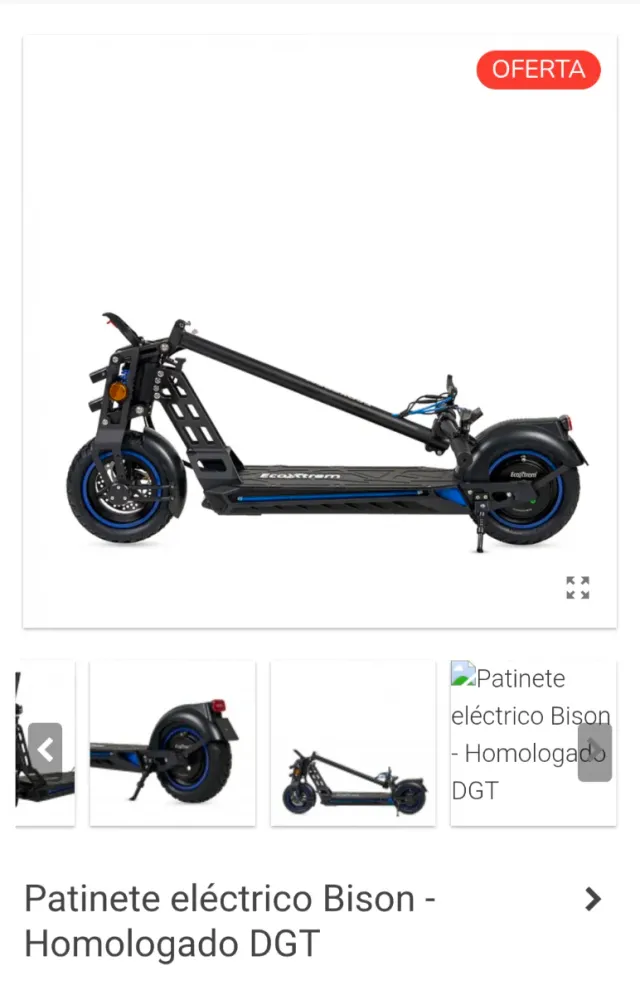The image size is (640, 995).
Task: Expand the main product image to fullscreen
Action: coord(578,587)
